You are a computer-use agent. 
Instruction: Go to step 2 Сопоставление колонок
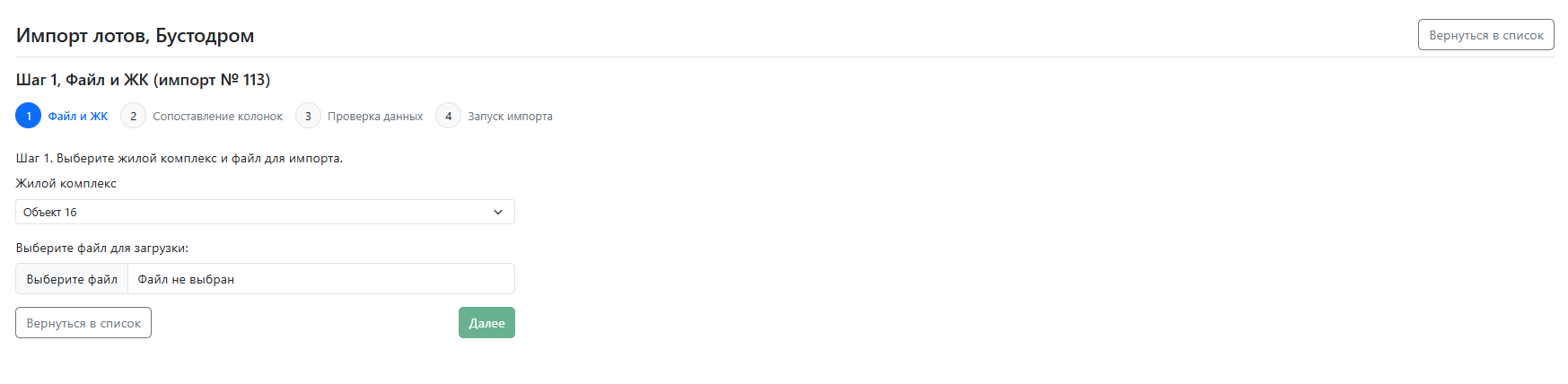click(x=202, y=117)
